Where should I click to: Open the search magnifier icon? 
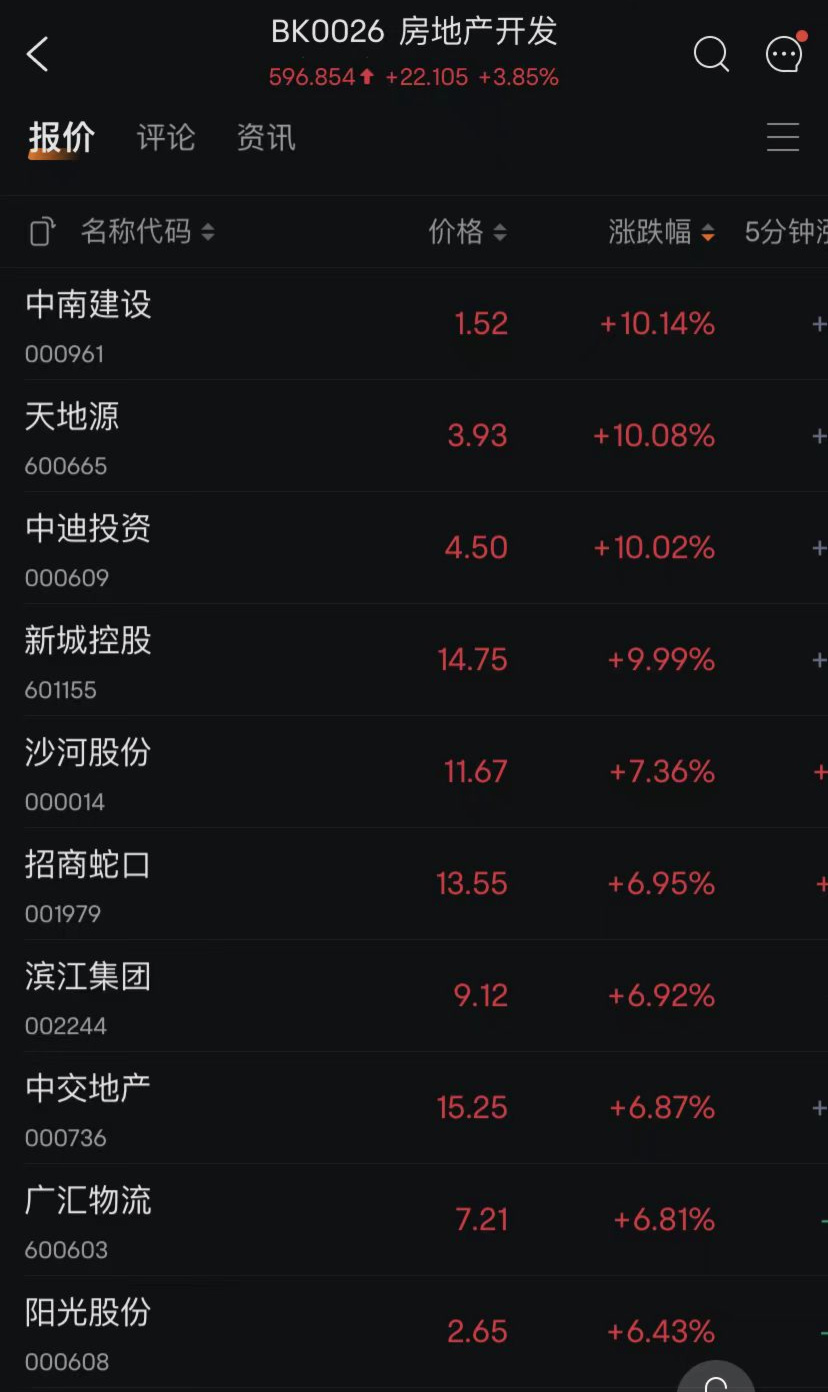point(711,54)
